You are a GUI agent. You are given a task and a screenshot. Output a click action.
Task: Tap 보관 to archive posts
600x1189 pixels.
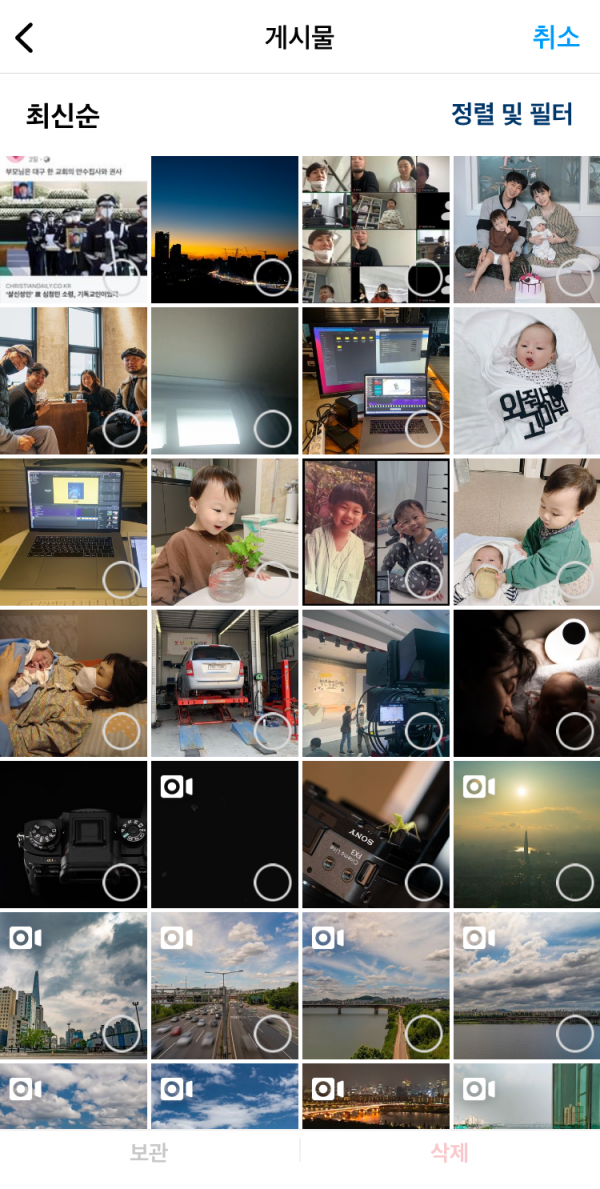(x=148, y=1153)
